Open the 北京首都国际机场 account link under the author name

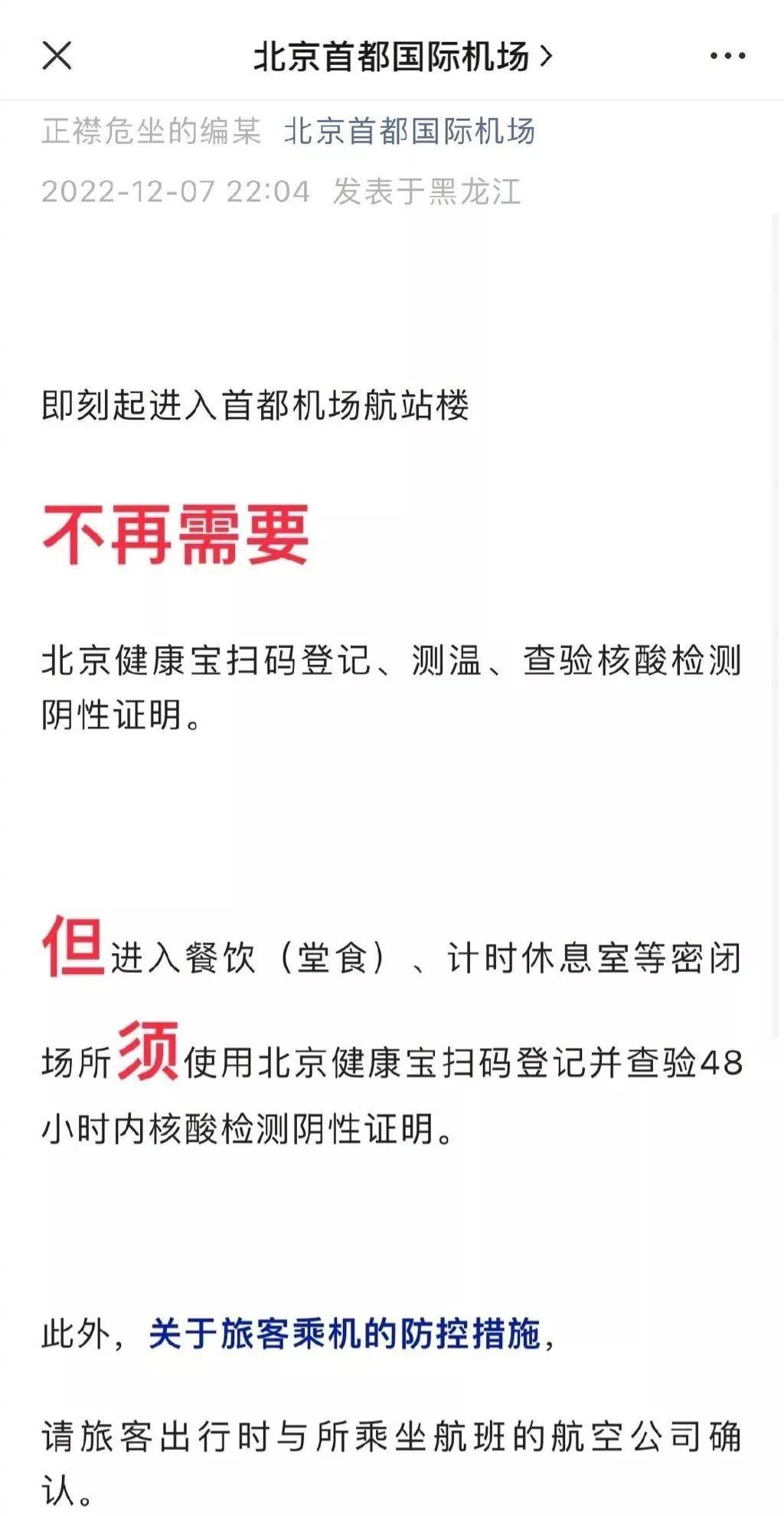[410, 131]
